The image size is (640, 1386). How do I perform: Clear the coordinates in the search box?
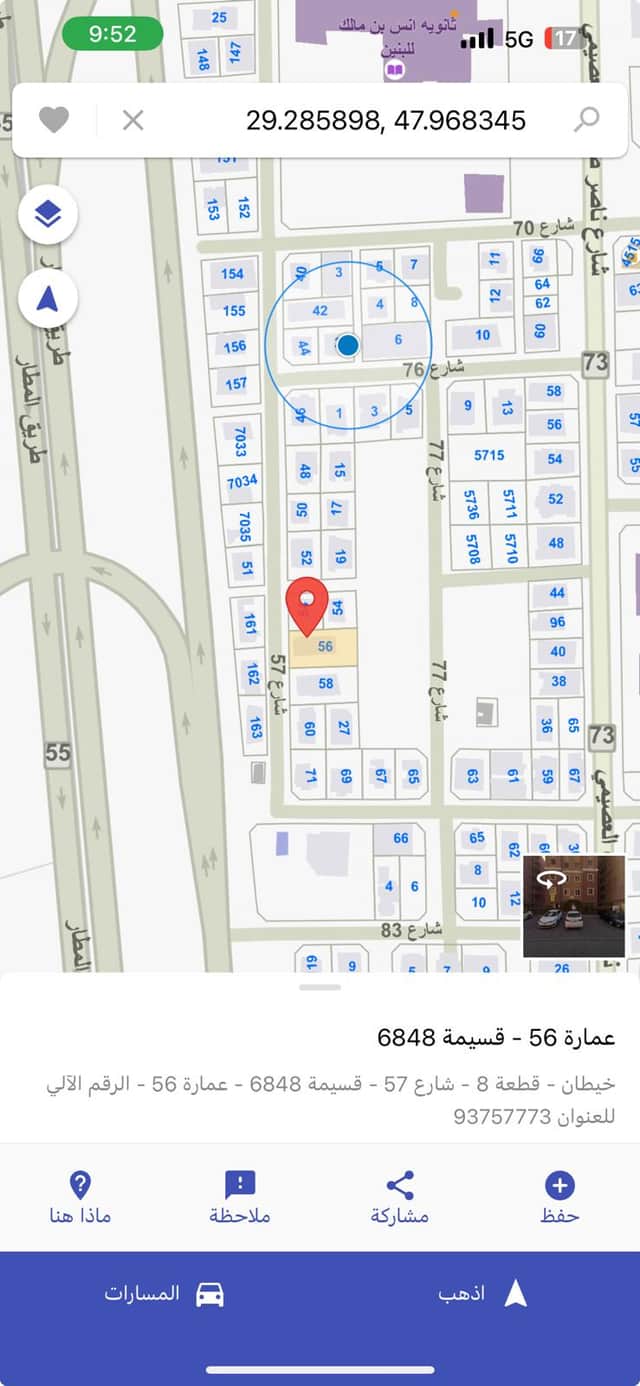(133, 120)
